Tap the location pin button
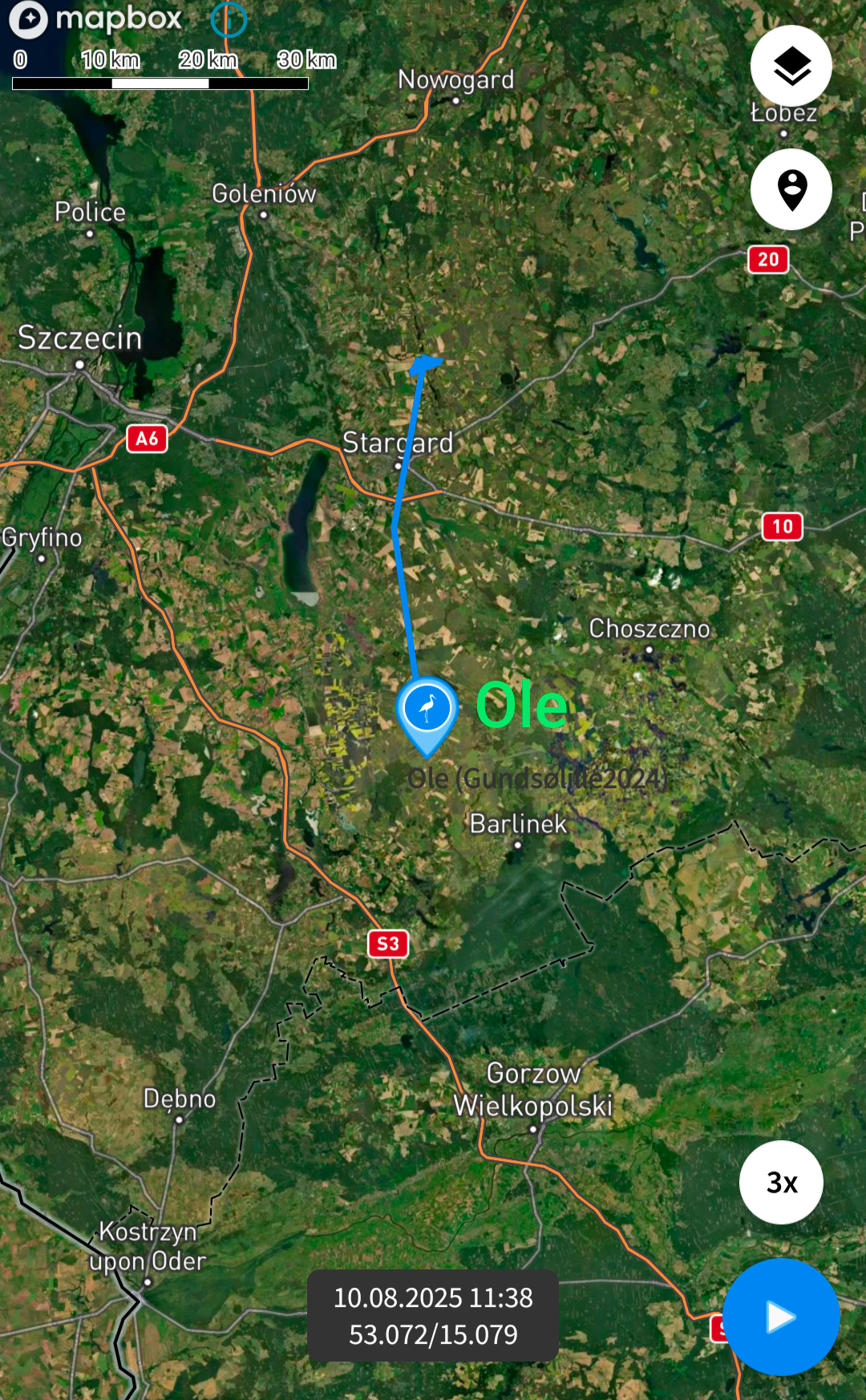This screenshot has height=1400, width=866. click(x=791, y=189)
